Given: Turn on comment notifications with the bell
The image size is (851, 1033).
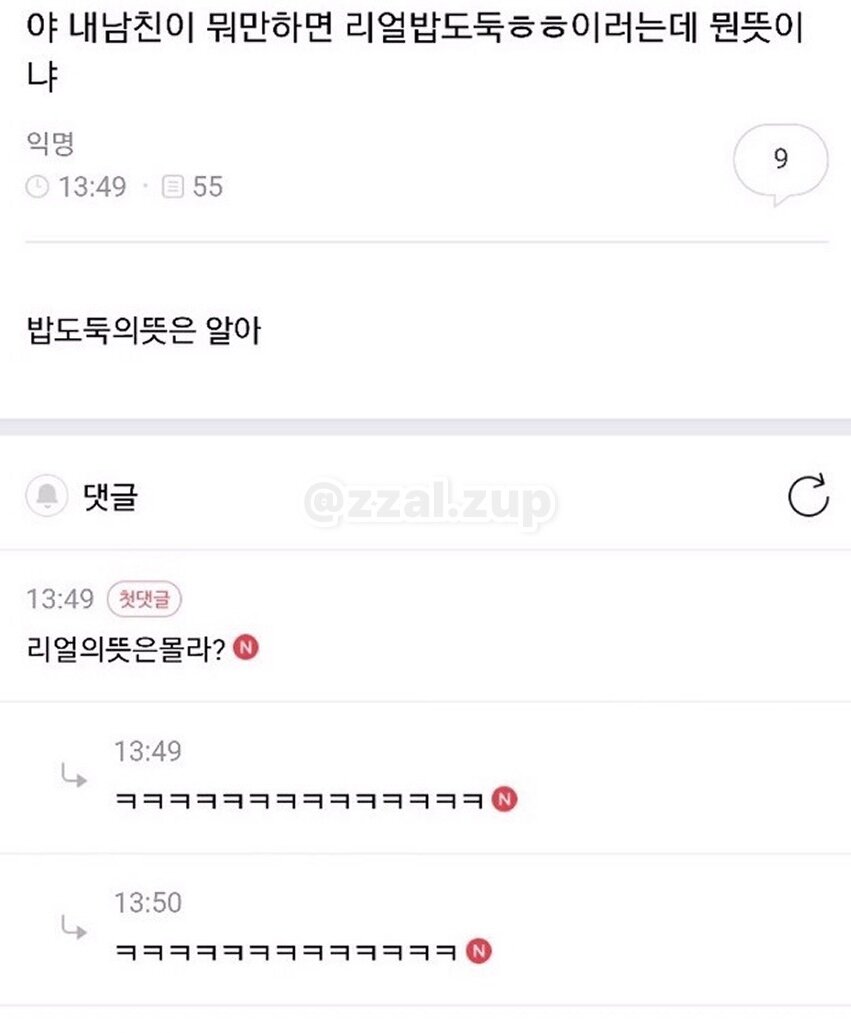Looking at the screenshot, I should pyautogui.click(x=47, y=497).
